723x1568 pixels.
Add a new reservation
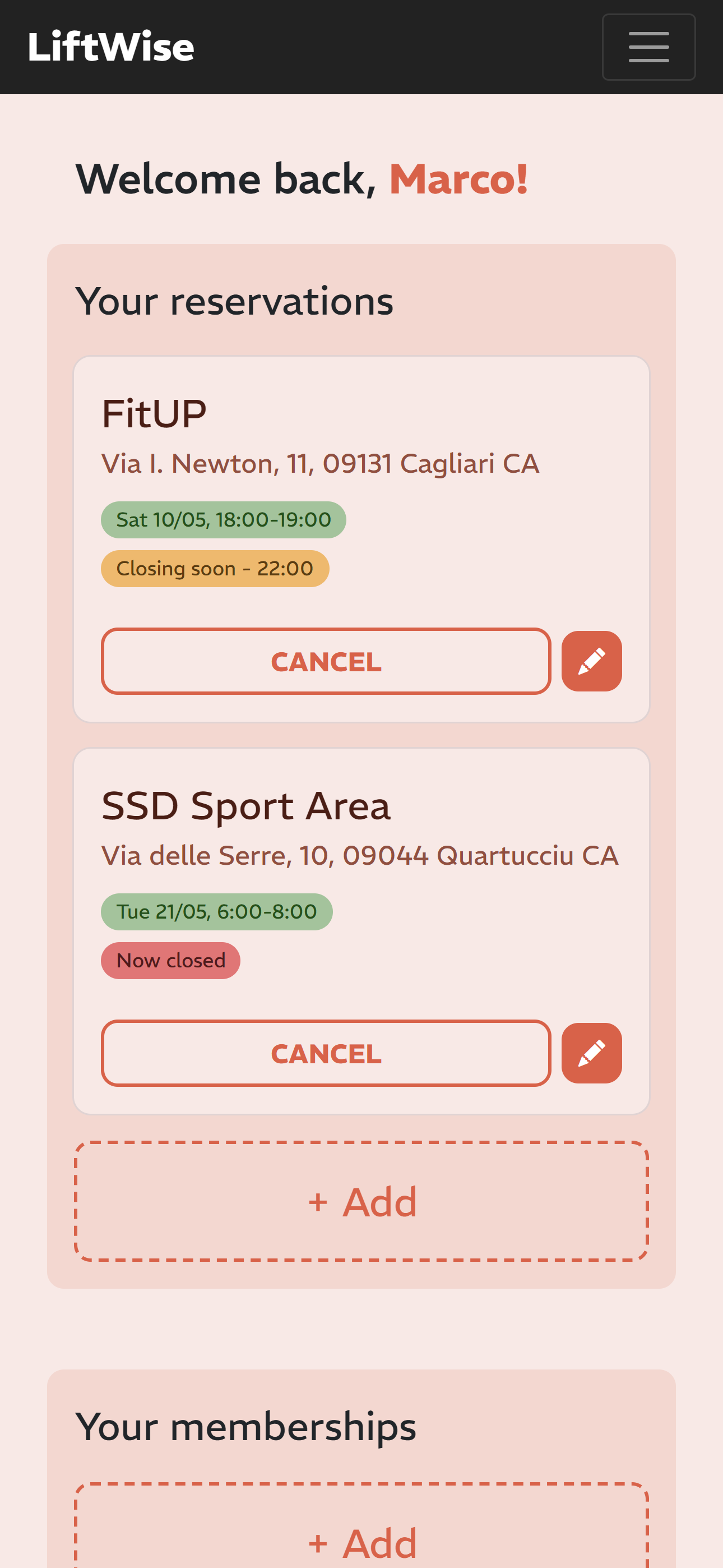coord(361,1201)
